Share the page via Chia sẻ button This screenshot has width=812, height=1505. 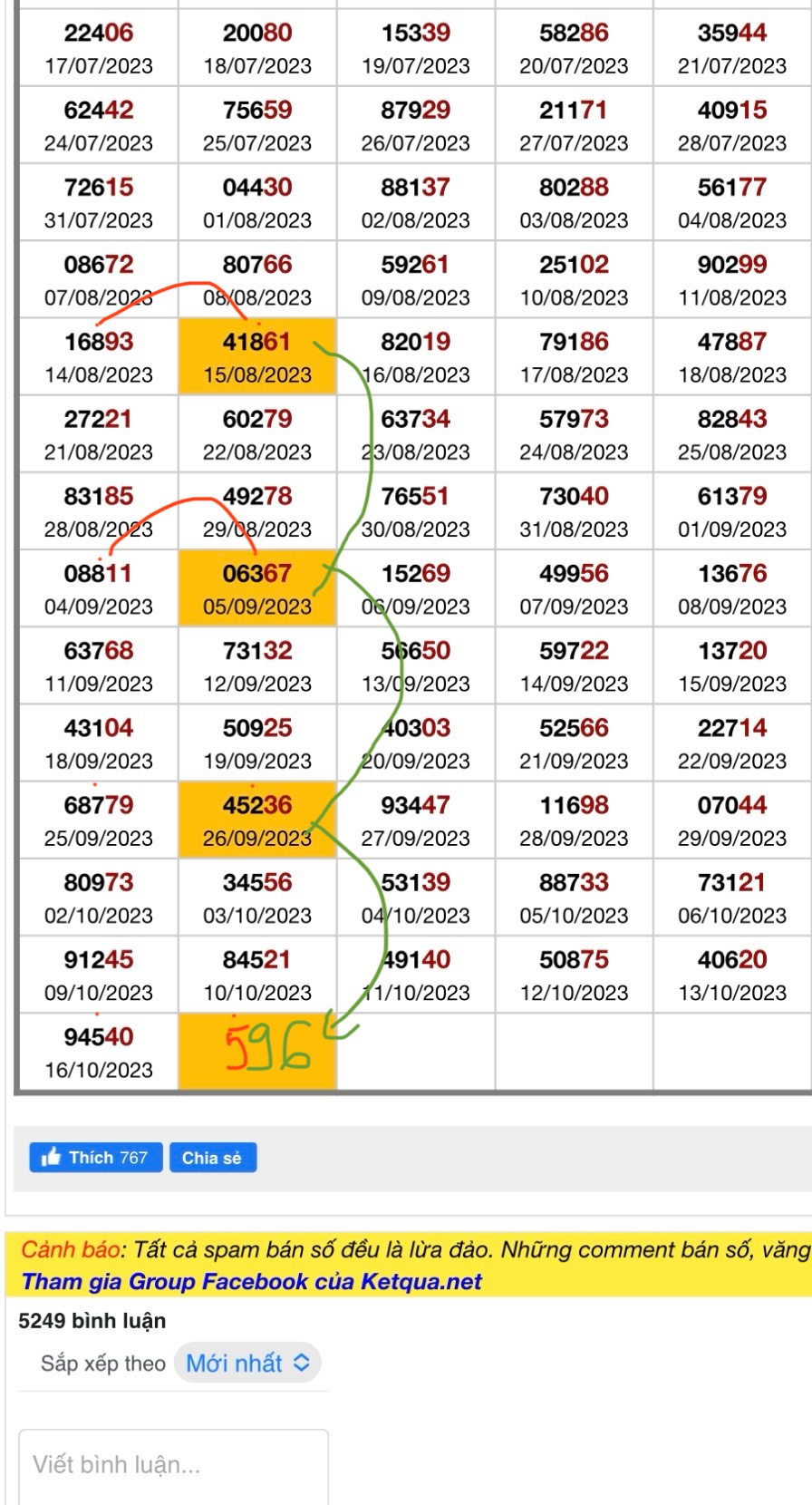pos(212,1158)
